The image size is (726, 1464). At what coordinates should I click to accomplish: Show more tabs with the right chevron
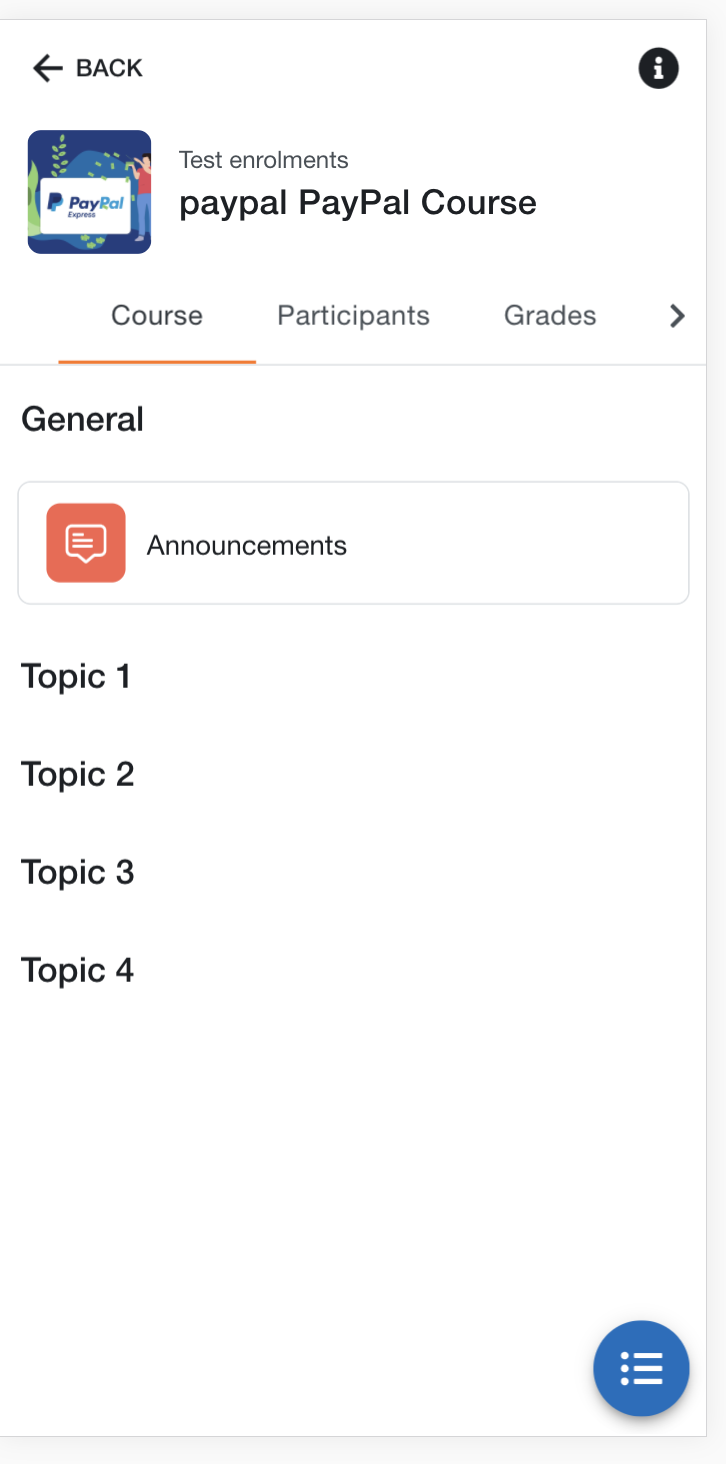coord(677,316)
